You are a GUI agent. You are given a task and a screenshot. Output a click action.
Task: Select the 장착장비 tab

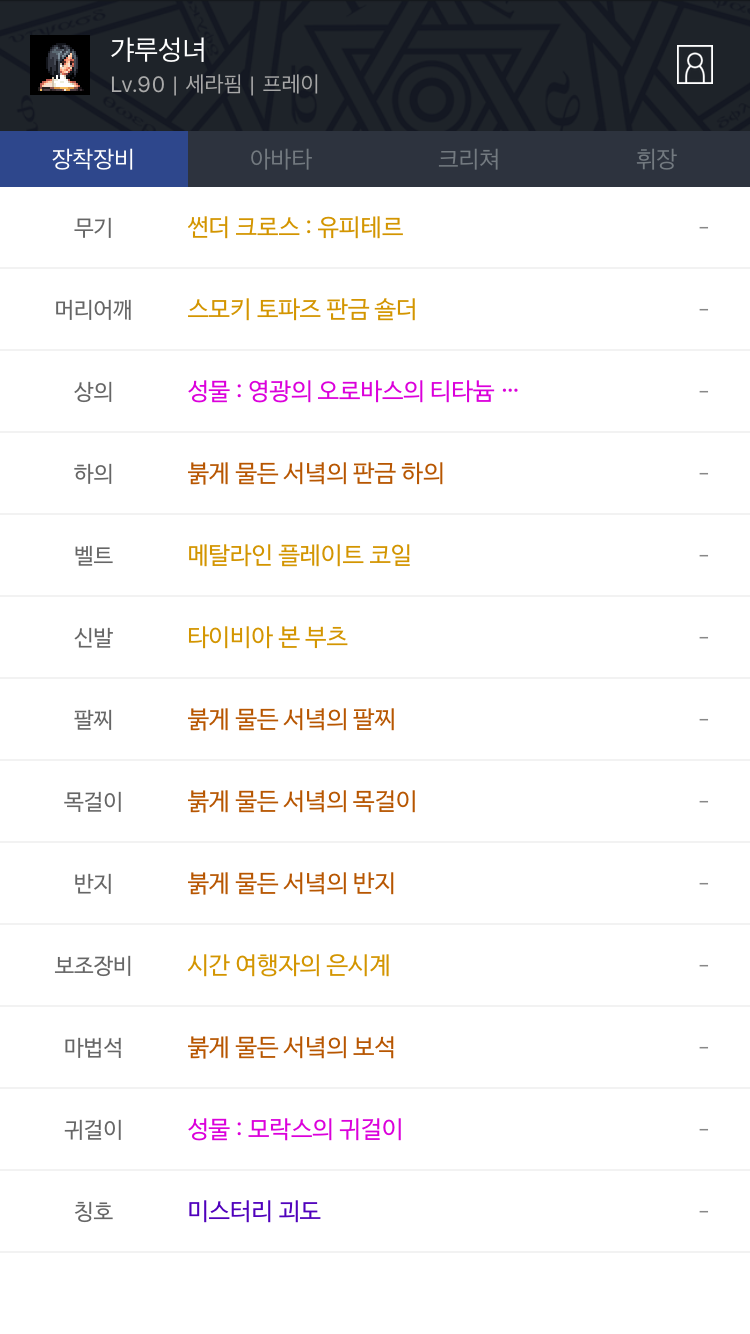pos(94,159)
